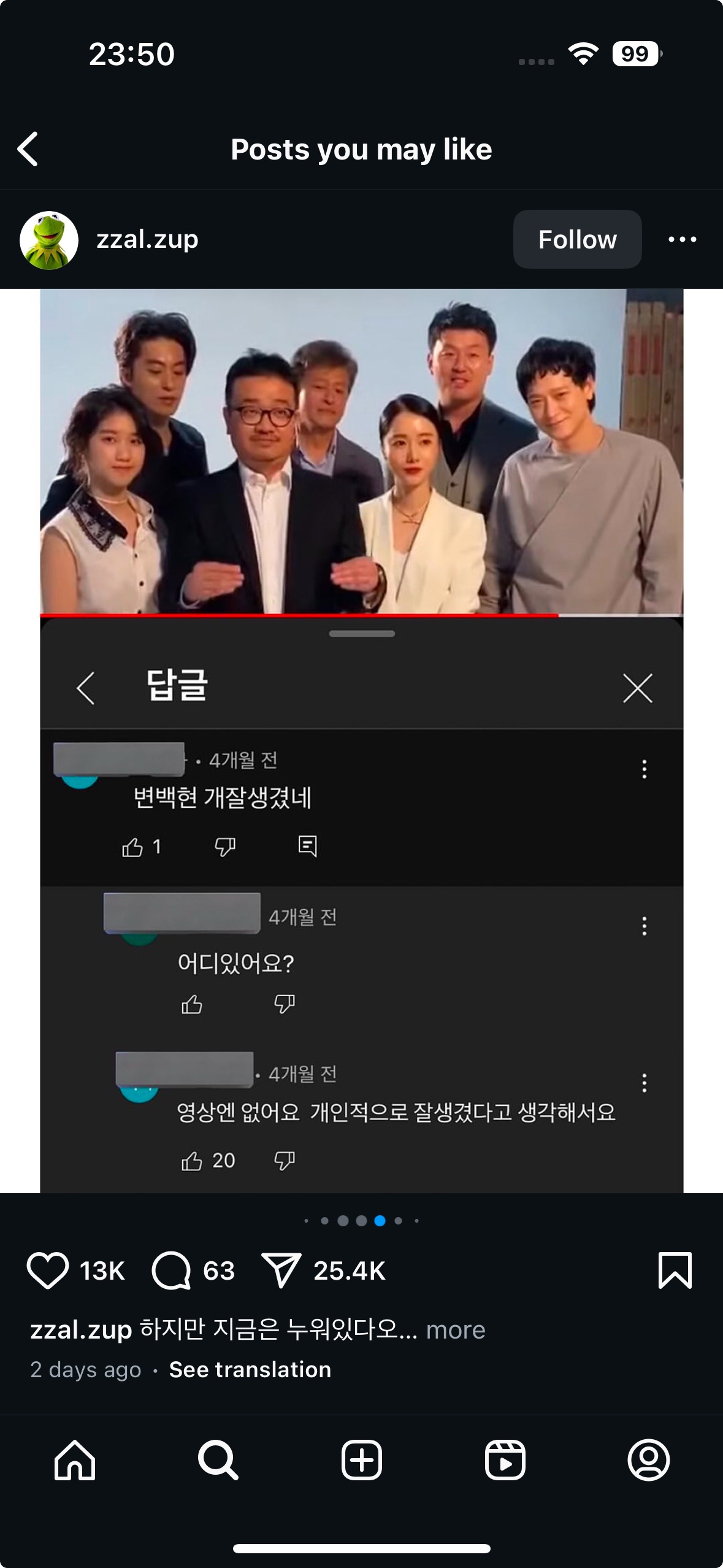Open your Profile tab
This screenshot has width=723, height=1568.
coord(649,1460)
